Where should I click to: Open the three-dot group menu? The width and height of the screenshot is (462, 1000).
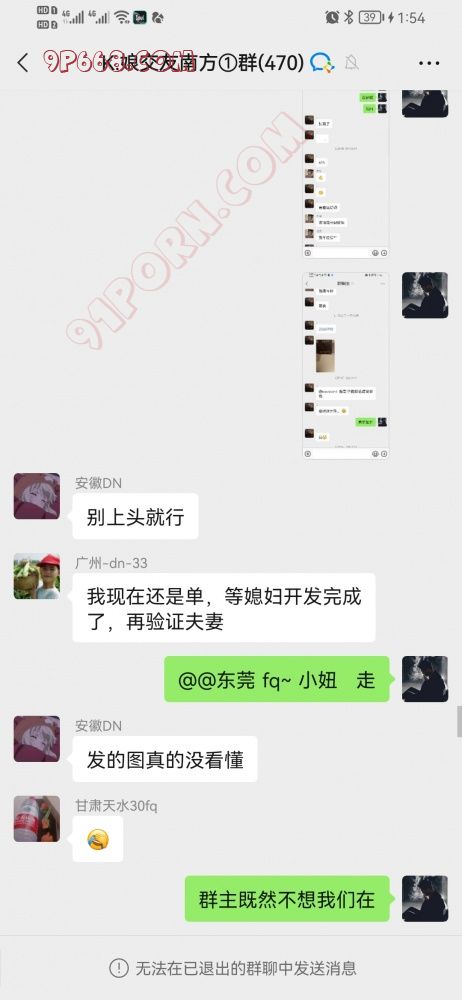click(429, 63)
